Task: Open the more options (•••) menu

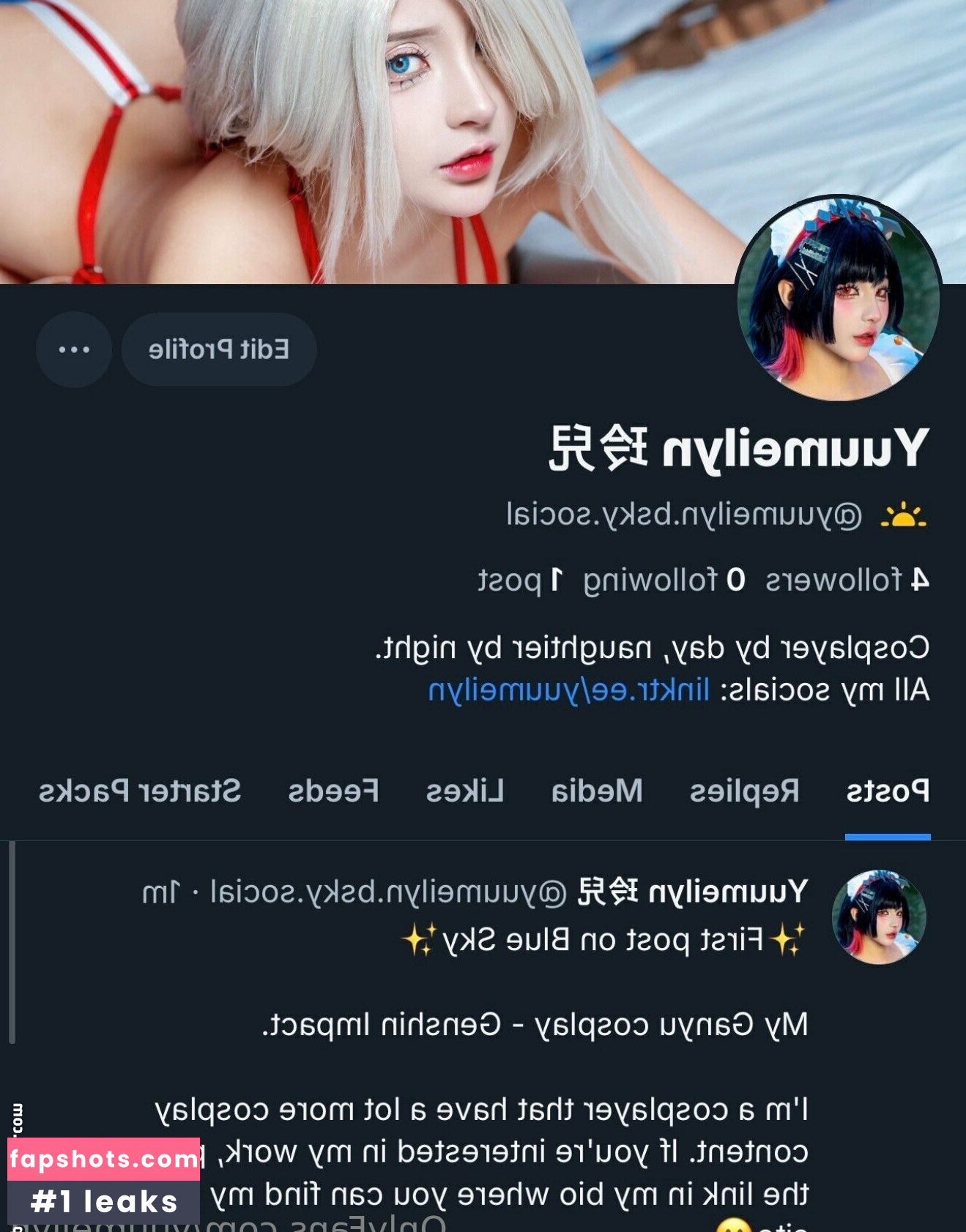Action: point(74,349)
